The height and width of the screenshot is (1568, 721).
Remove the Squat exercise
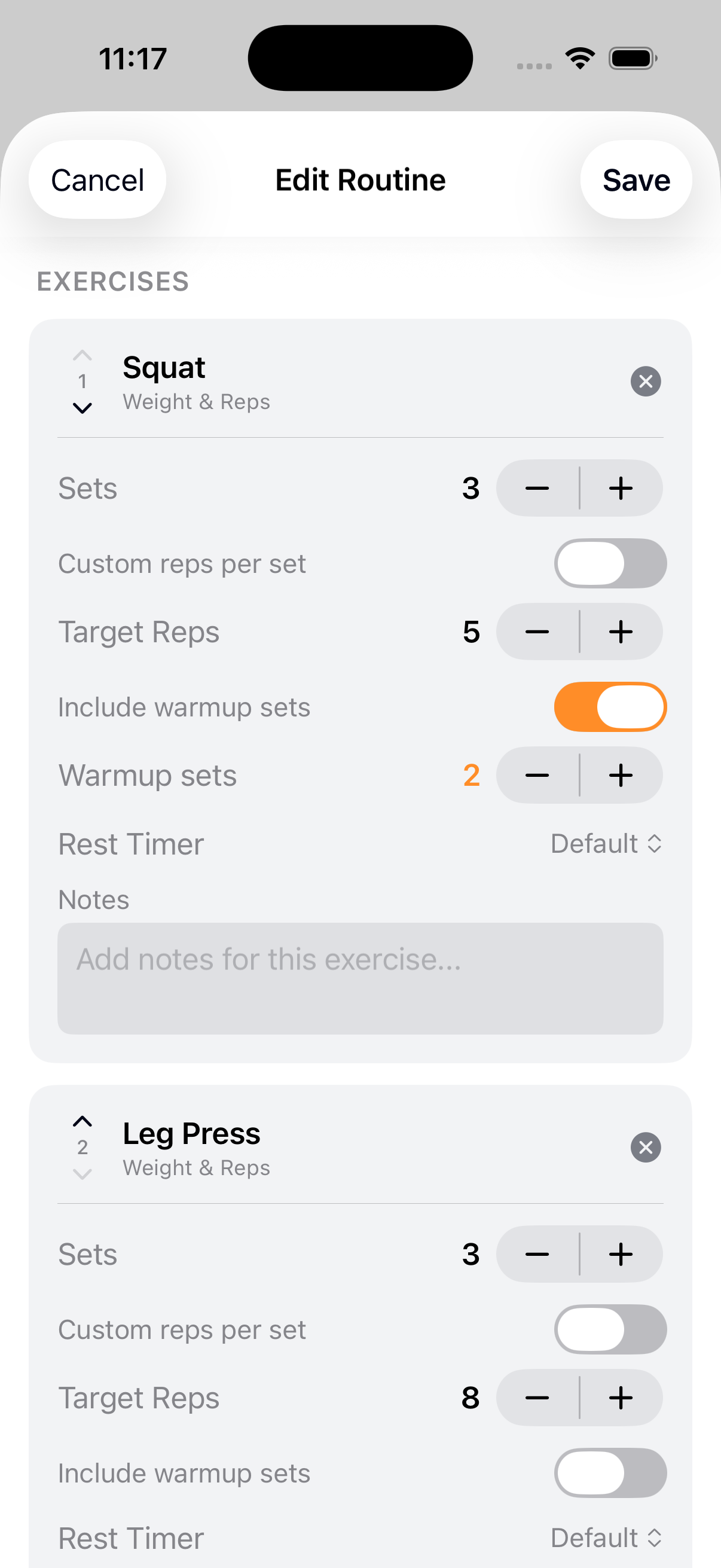(x=645, y=382)
